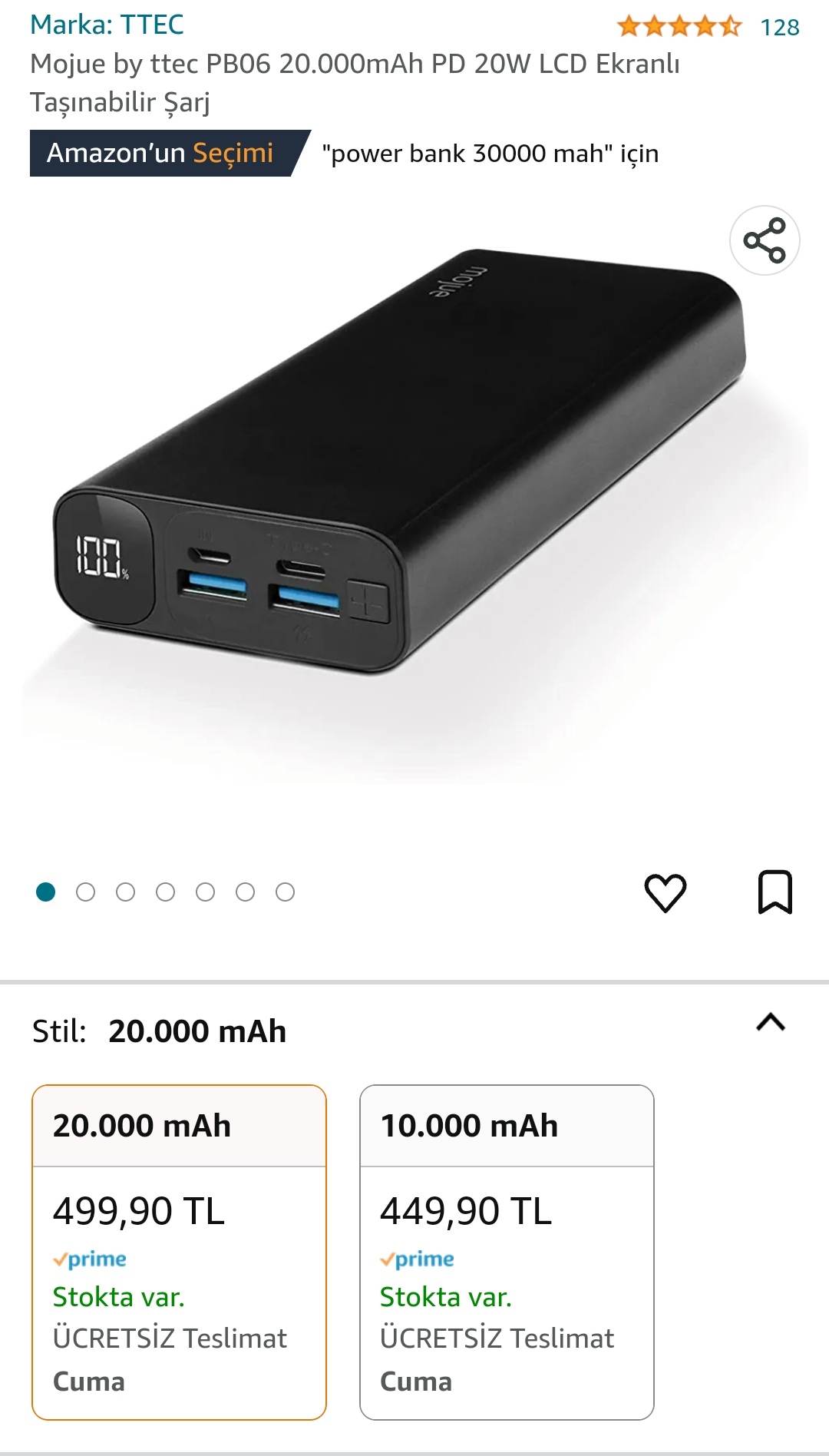This screenshot has height=1456, width=829.
Task: Select the 20.000 mAh style option
Action: (179, 1252)
